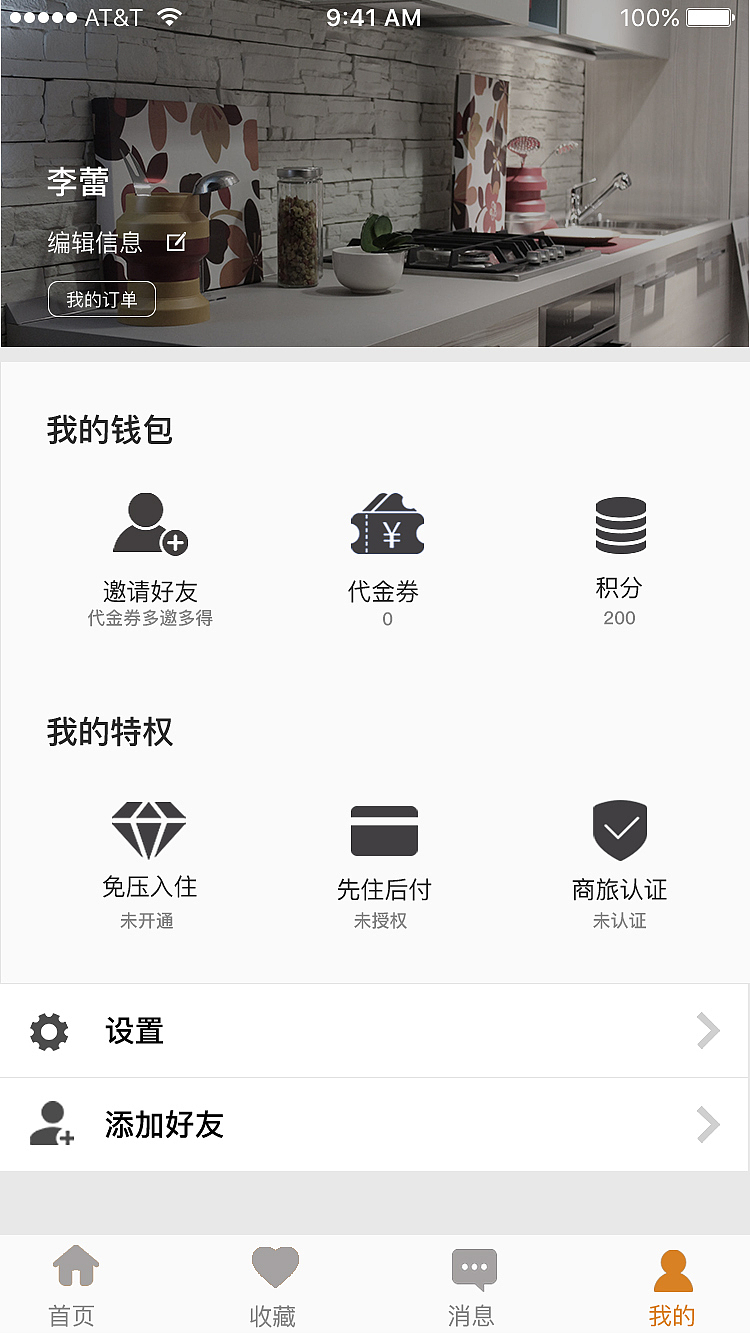The height and width of the screenshot is (1334, 750).
Task: Click the 添加好友 add-friend icon
Action: coord(49,1124)
